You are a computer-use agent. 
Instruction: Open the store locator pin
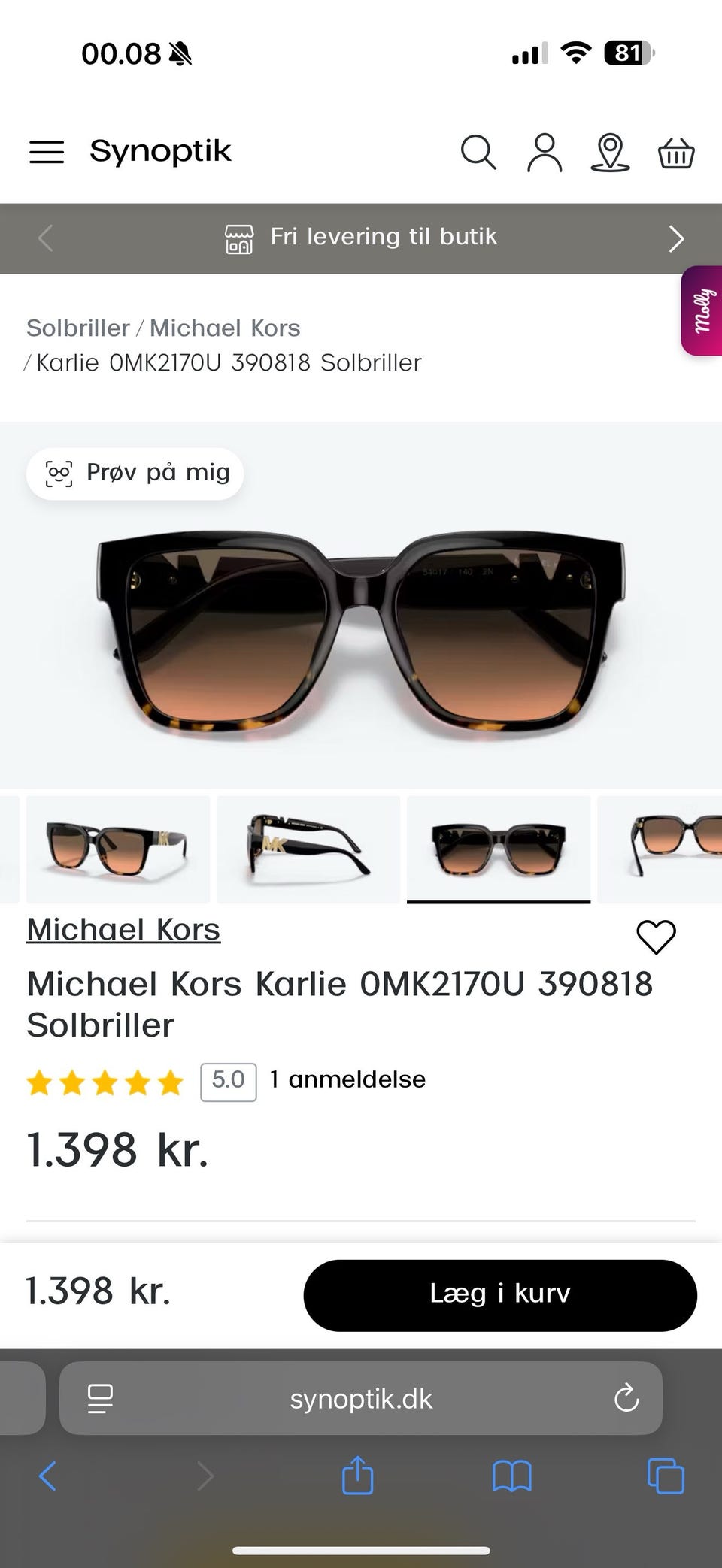coord(610,153)
